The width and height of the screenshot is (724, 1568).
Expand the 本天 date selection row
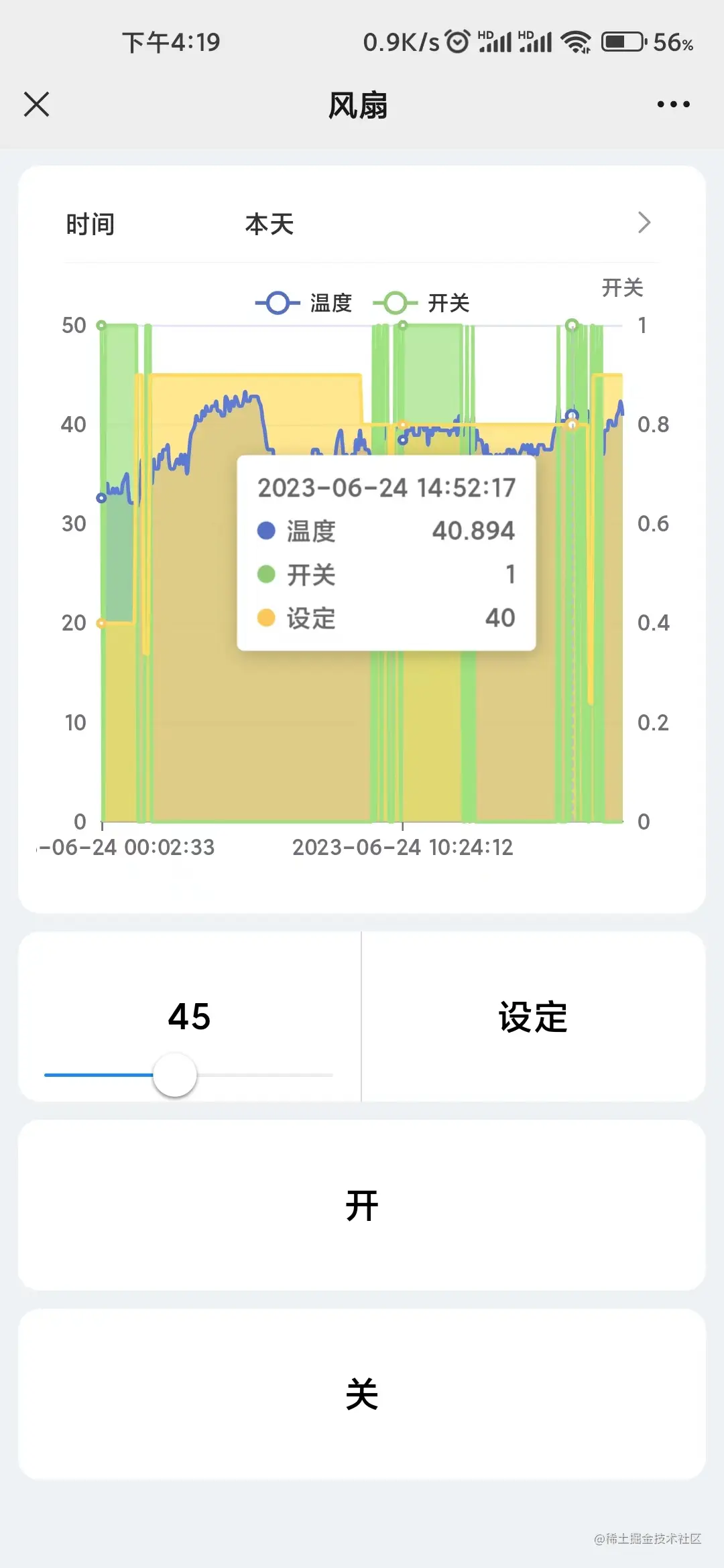(268, 224)
